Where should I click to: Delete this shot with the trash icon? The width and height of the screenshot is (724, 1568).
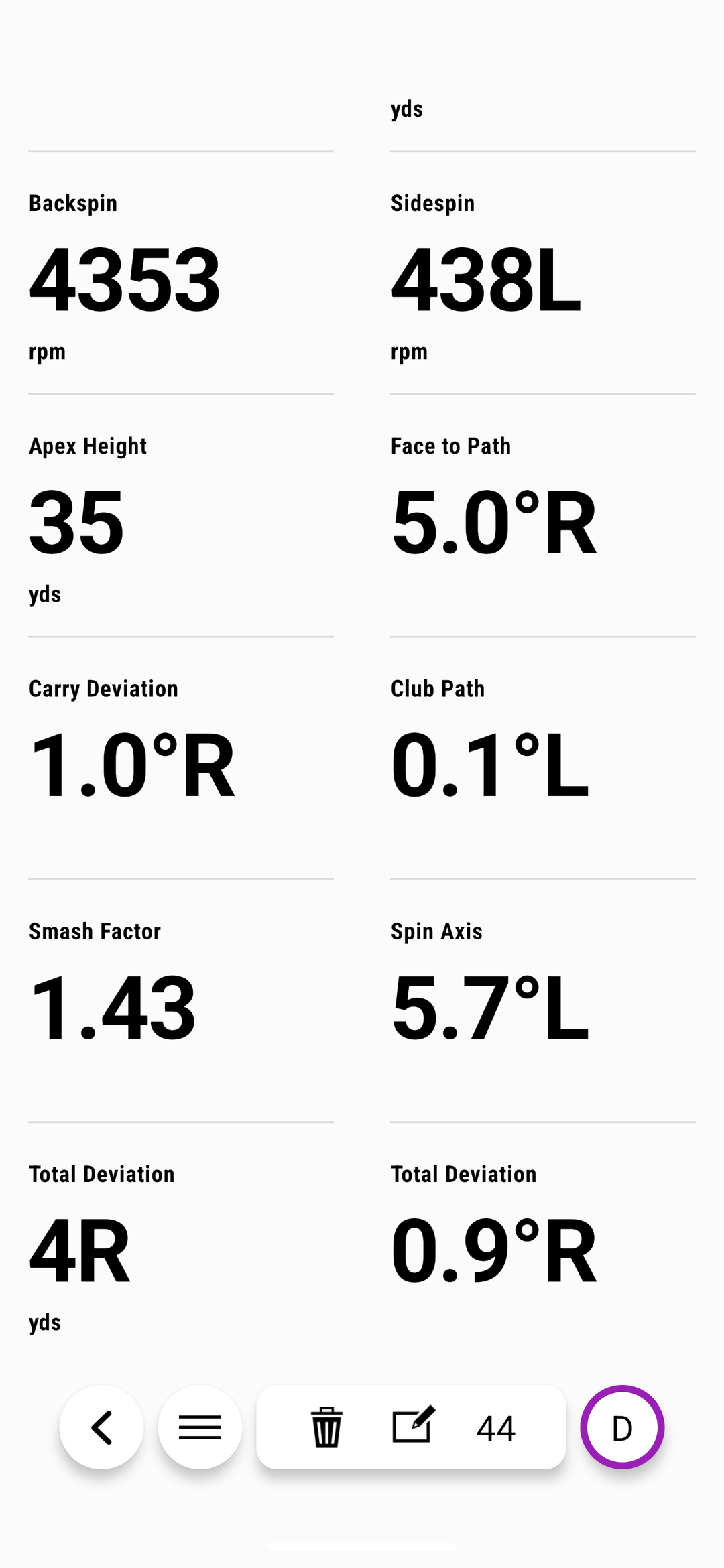(x=326, y=1427)
